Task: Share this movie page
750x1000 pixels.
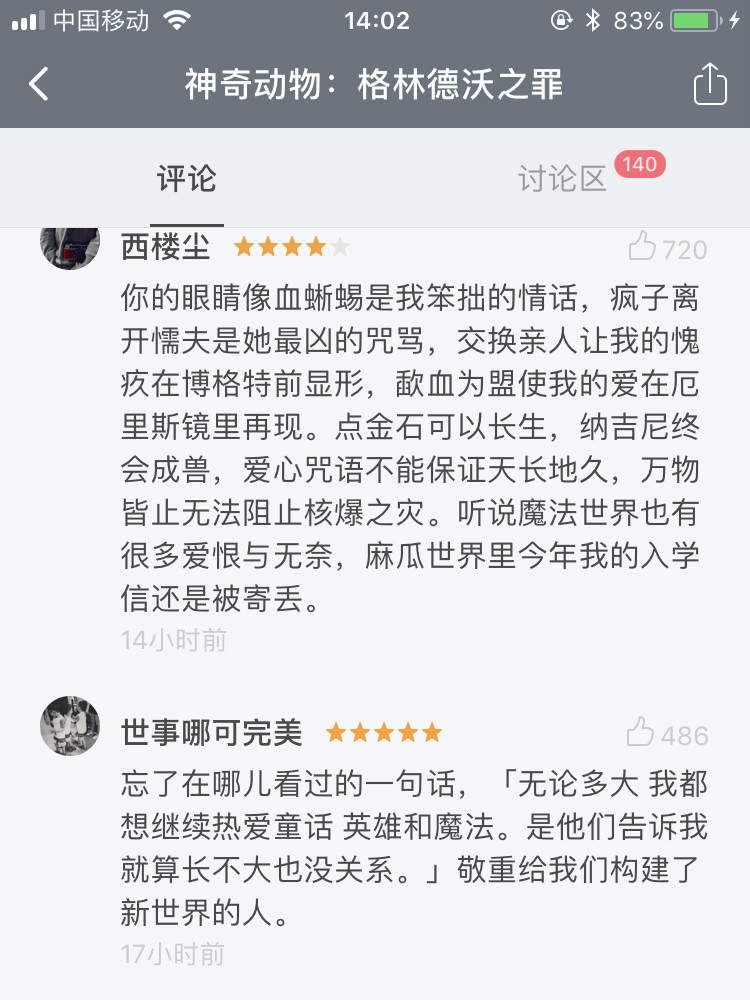Action: pyautogui.click(x=710, y=84)
